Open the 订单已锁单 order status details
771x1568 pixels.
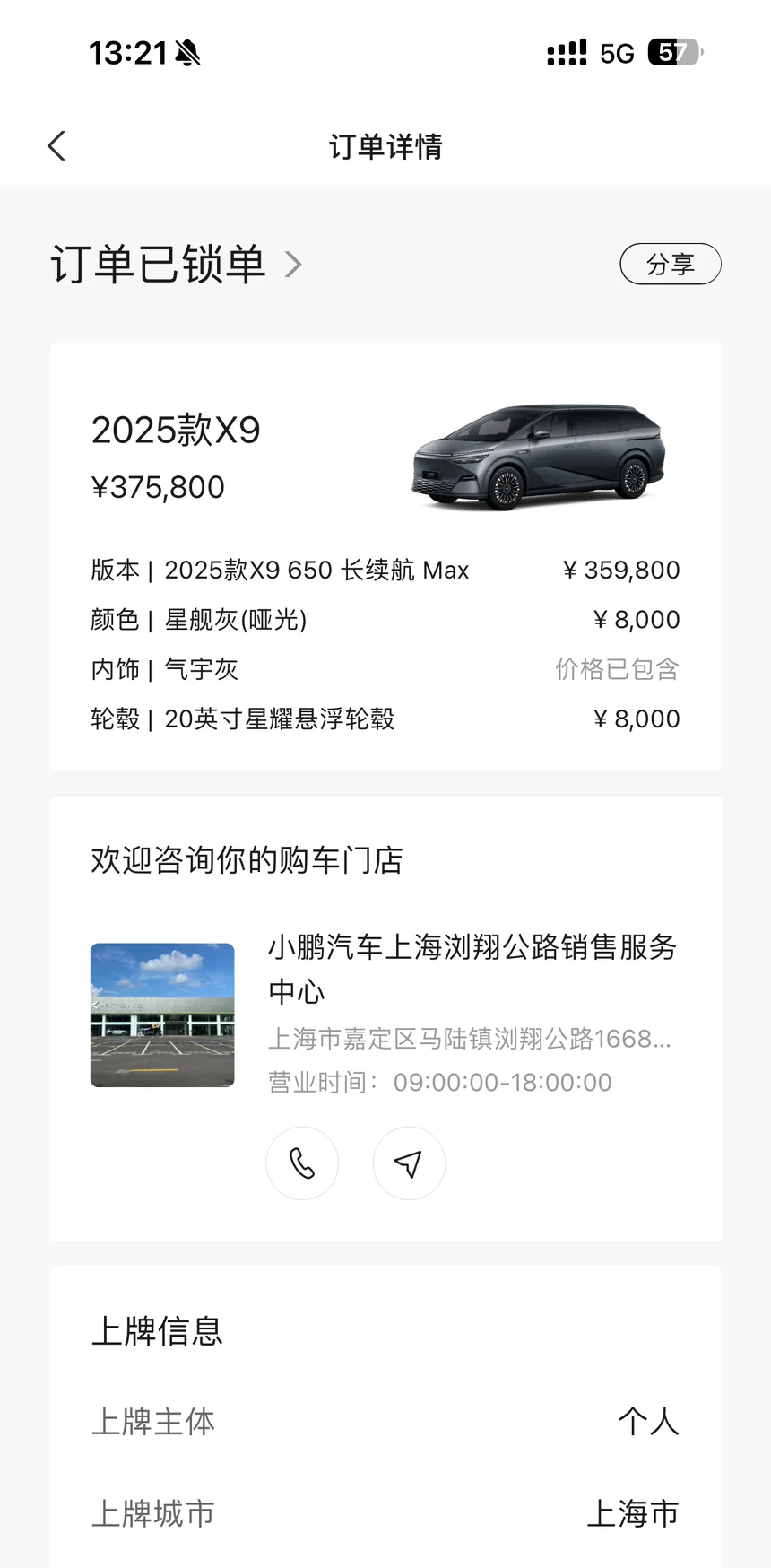pos(177,264)
